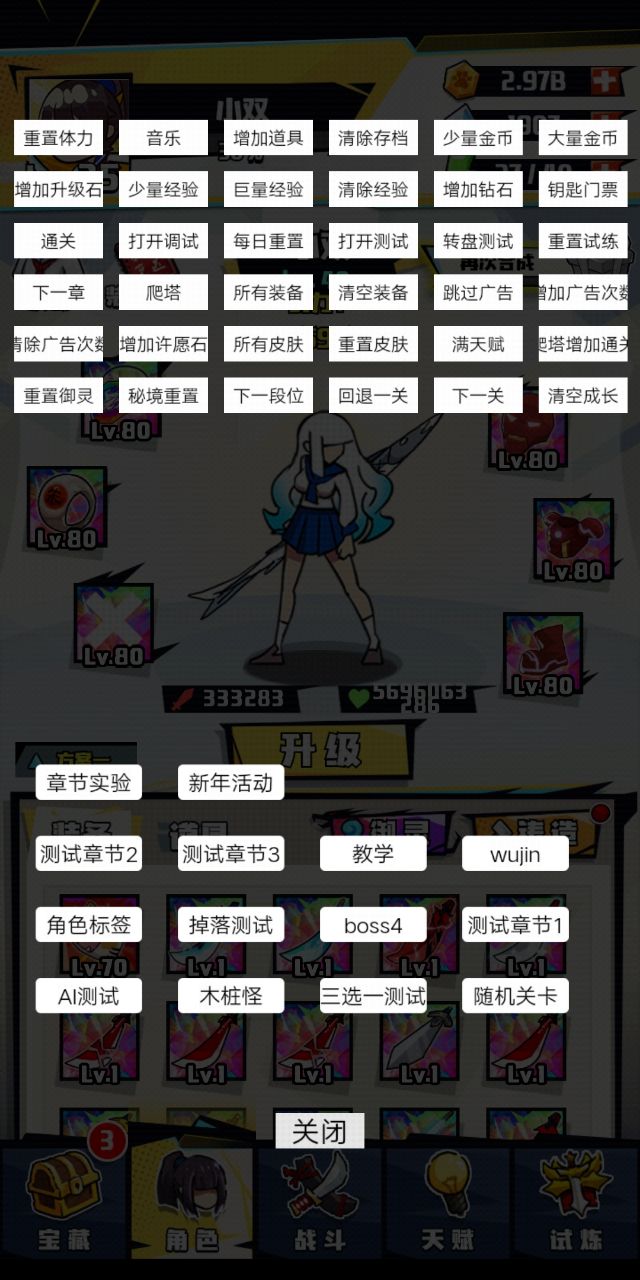This screenshot has width=640, height=1280.
Task: Select the 爬塔 button
Action: pyautogui.click(x=163, y=293)
